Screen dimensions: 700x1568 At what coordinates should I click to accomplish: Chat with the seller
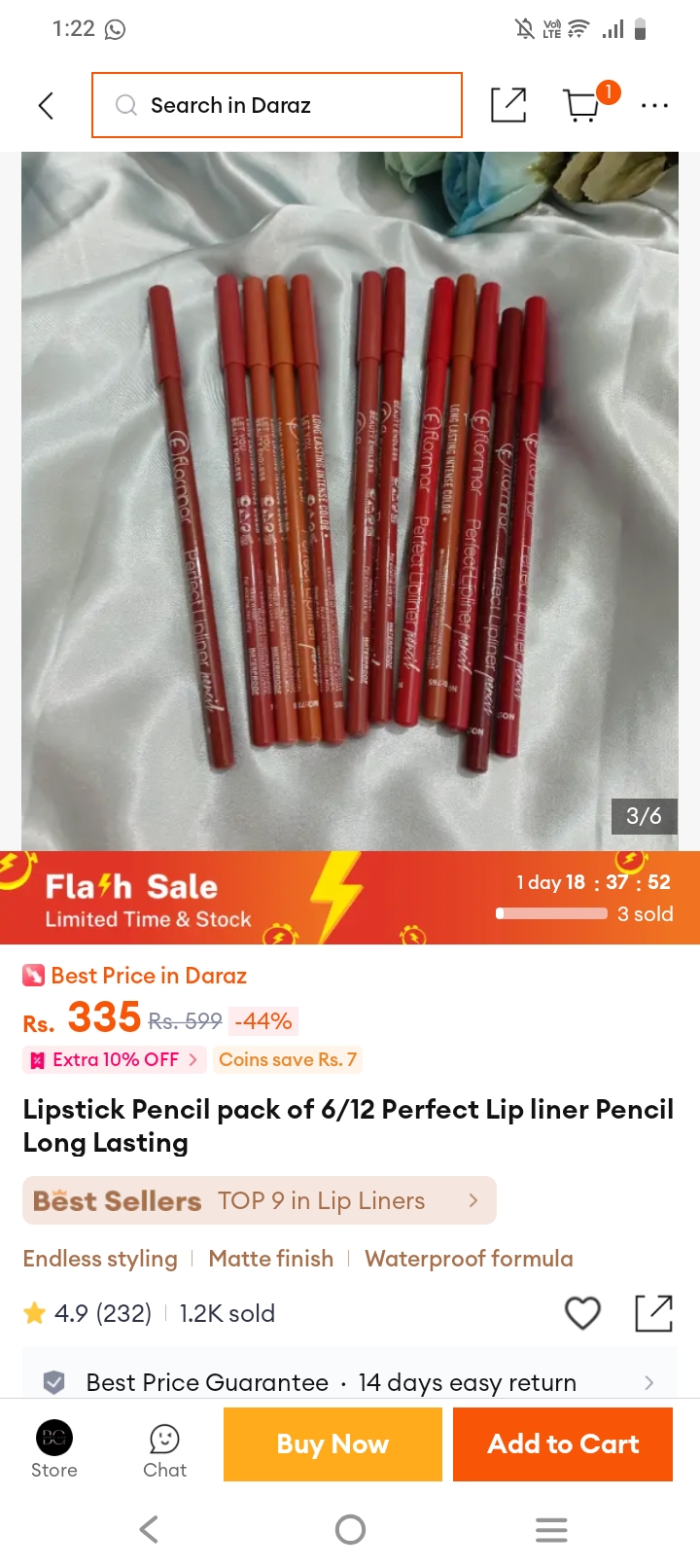164,1448
